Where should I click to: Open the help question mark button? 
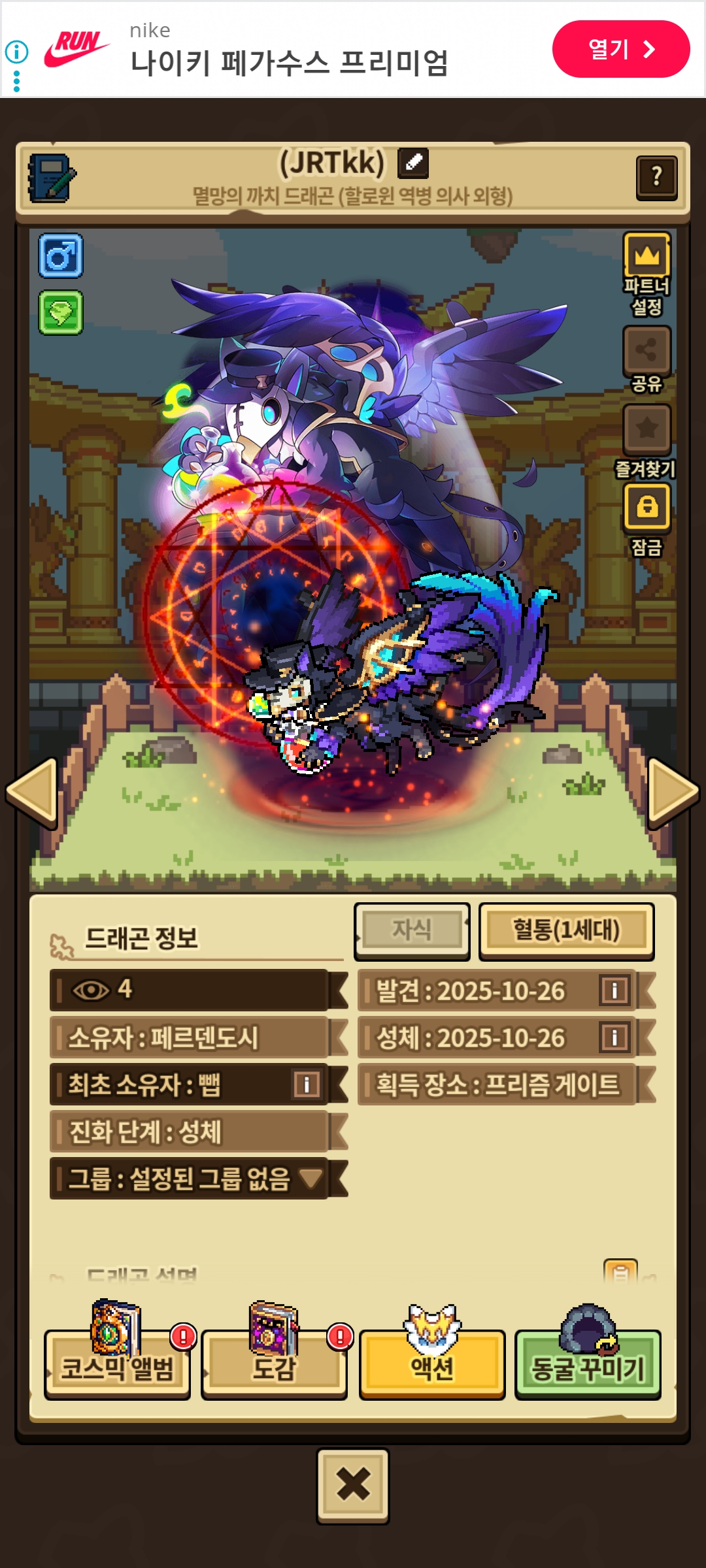656,177
